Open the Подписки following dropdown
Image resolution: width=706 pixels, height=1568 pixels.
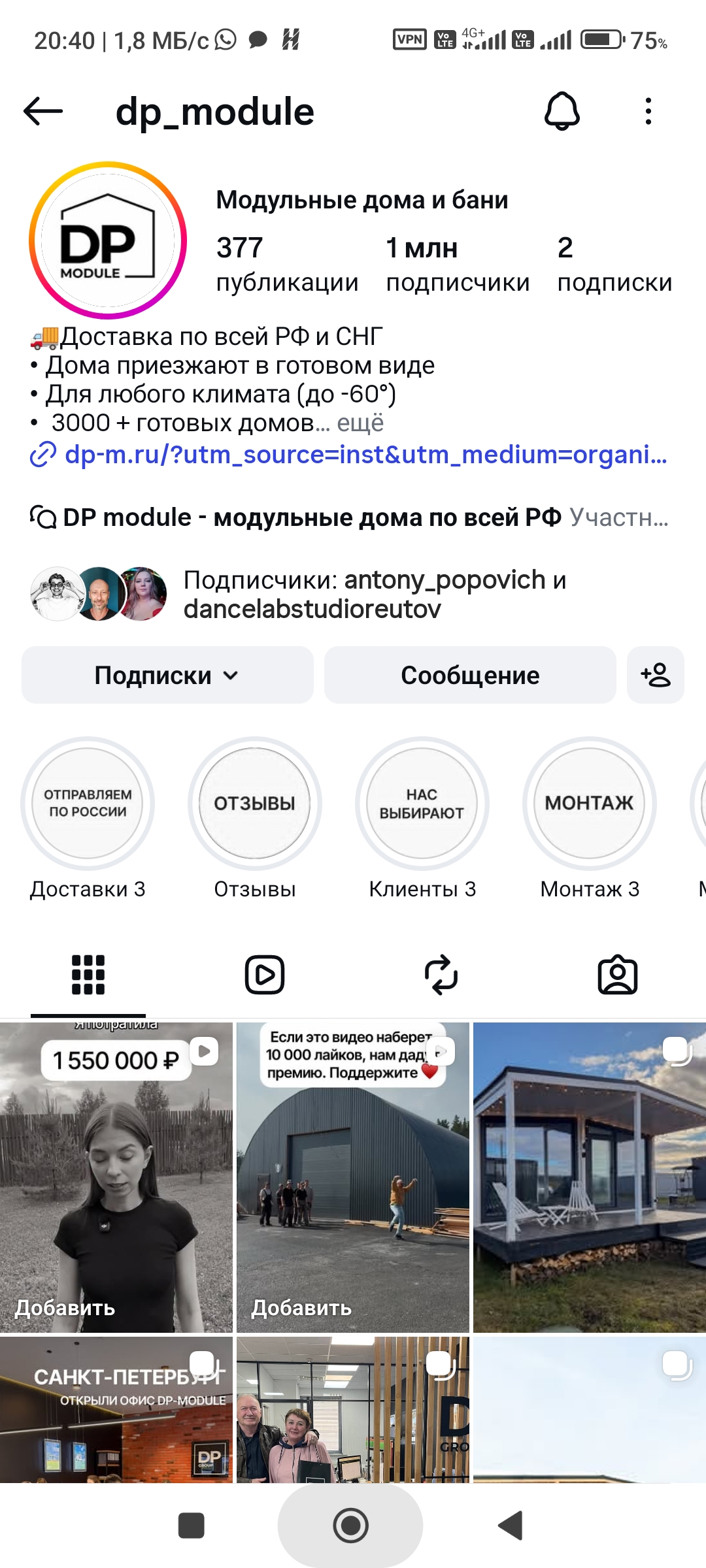(167, 675)
